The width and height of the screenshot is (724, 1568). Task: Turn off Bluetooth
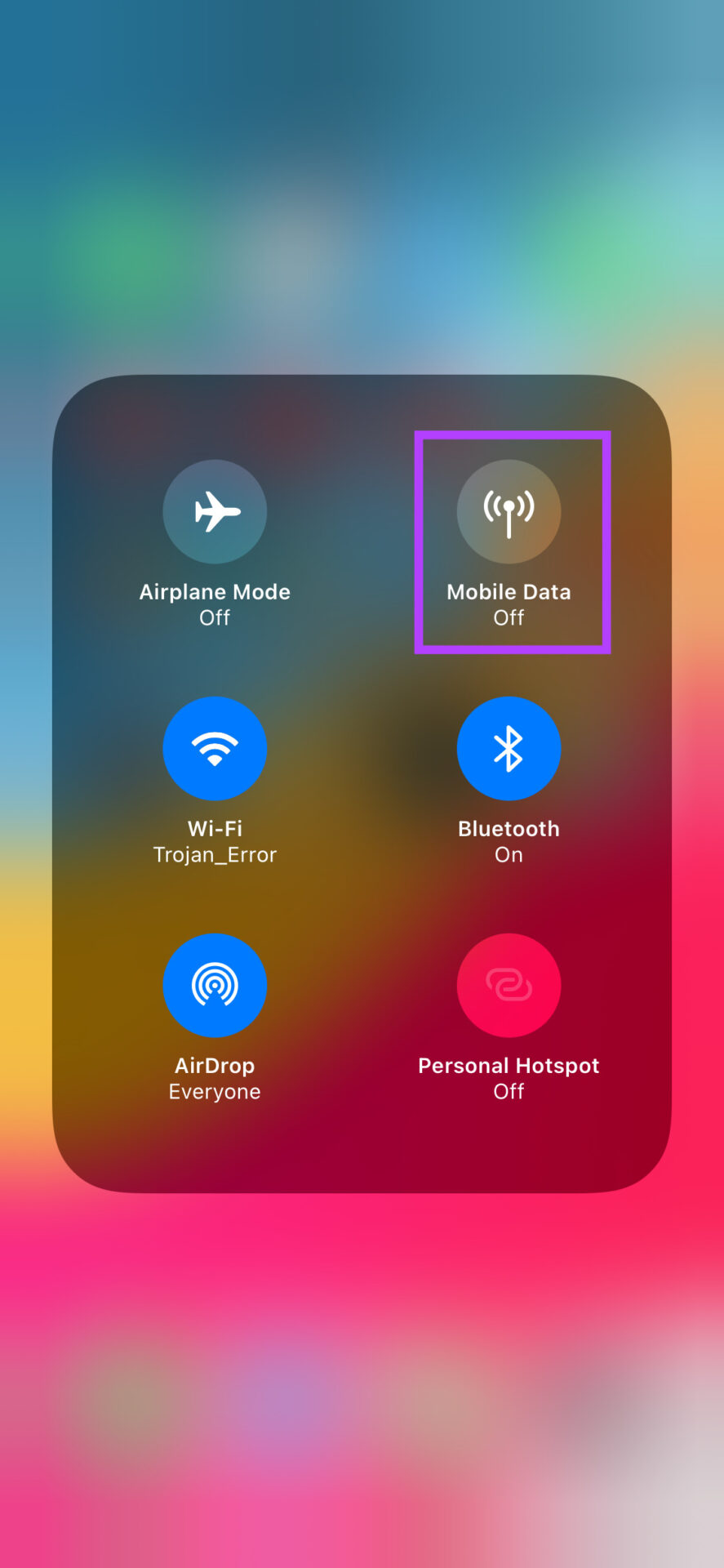click(509, 748)
